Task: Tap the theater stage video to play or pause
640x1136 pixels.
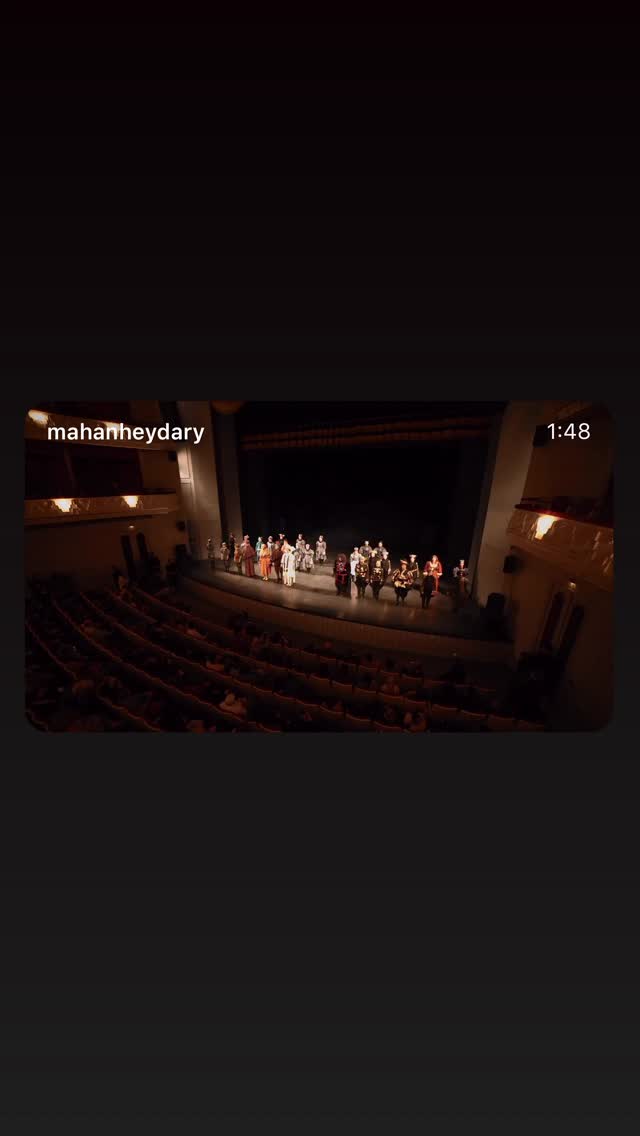Action: [319, 567]
